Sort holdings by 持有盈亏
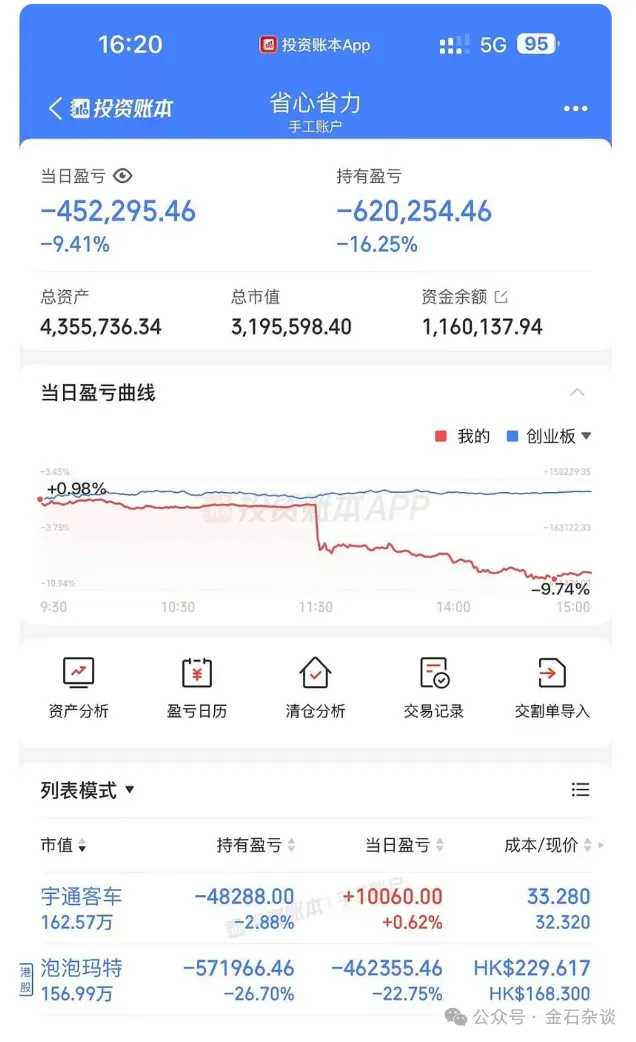This screenshot has width=636, height=1042. tap(256, 845)
